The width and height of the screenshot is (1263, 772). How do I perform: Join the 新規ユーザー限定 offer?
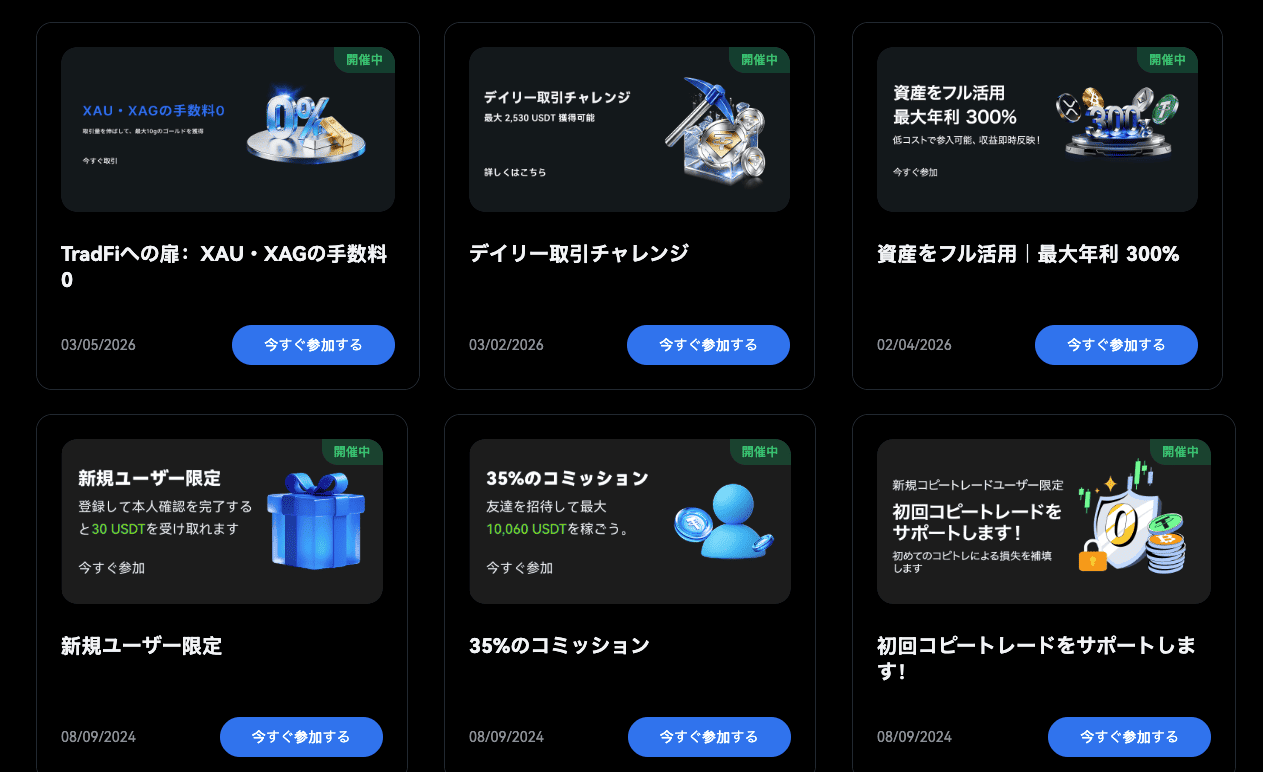[301, 737]
